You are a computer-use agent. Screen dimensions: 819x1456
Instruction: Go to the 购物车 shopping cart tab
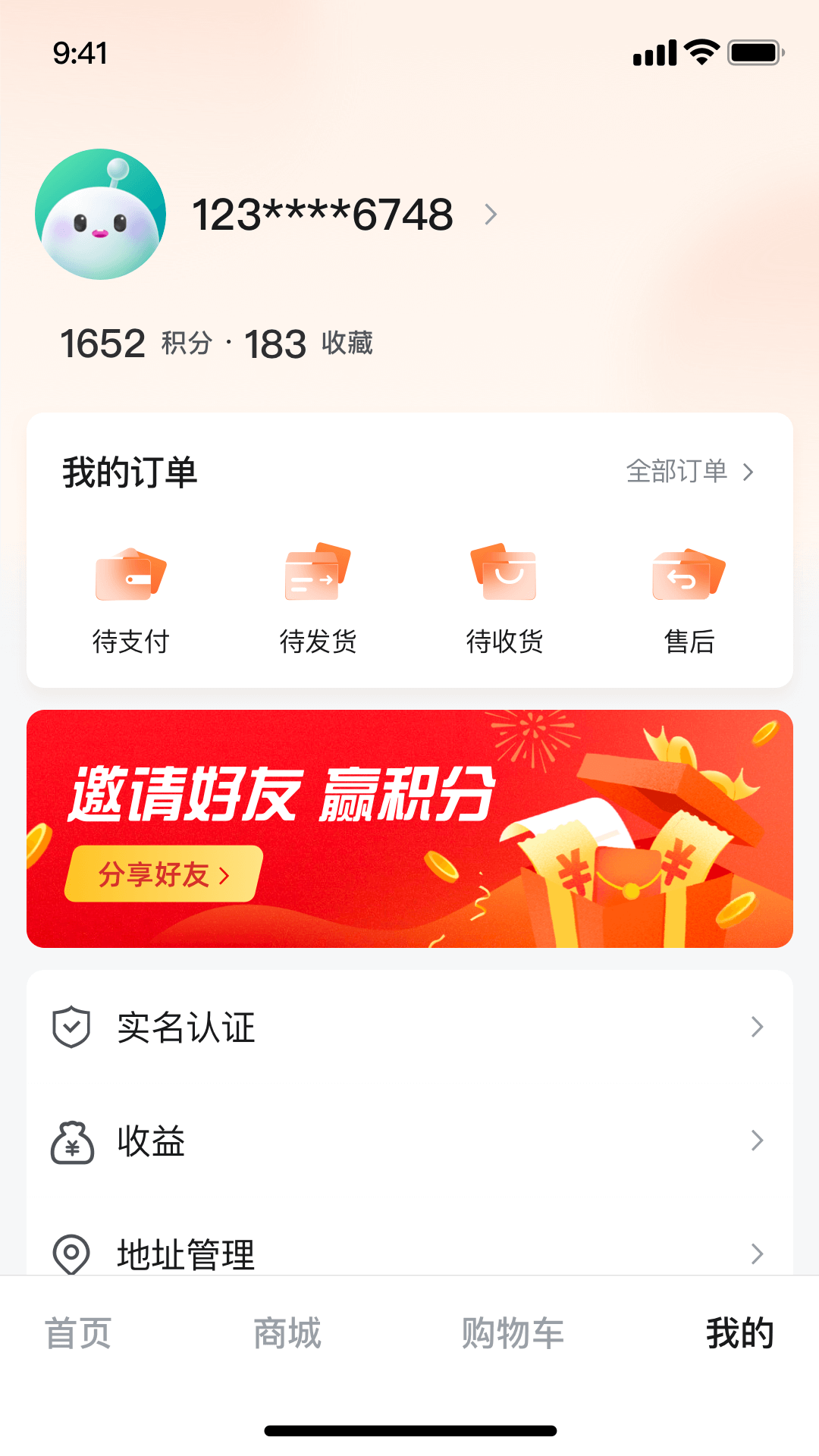click(x=512, y=1335)
